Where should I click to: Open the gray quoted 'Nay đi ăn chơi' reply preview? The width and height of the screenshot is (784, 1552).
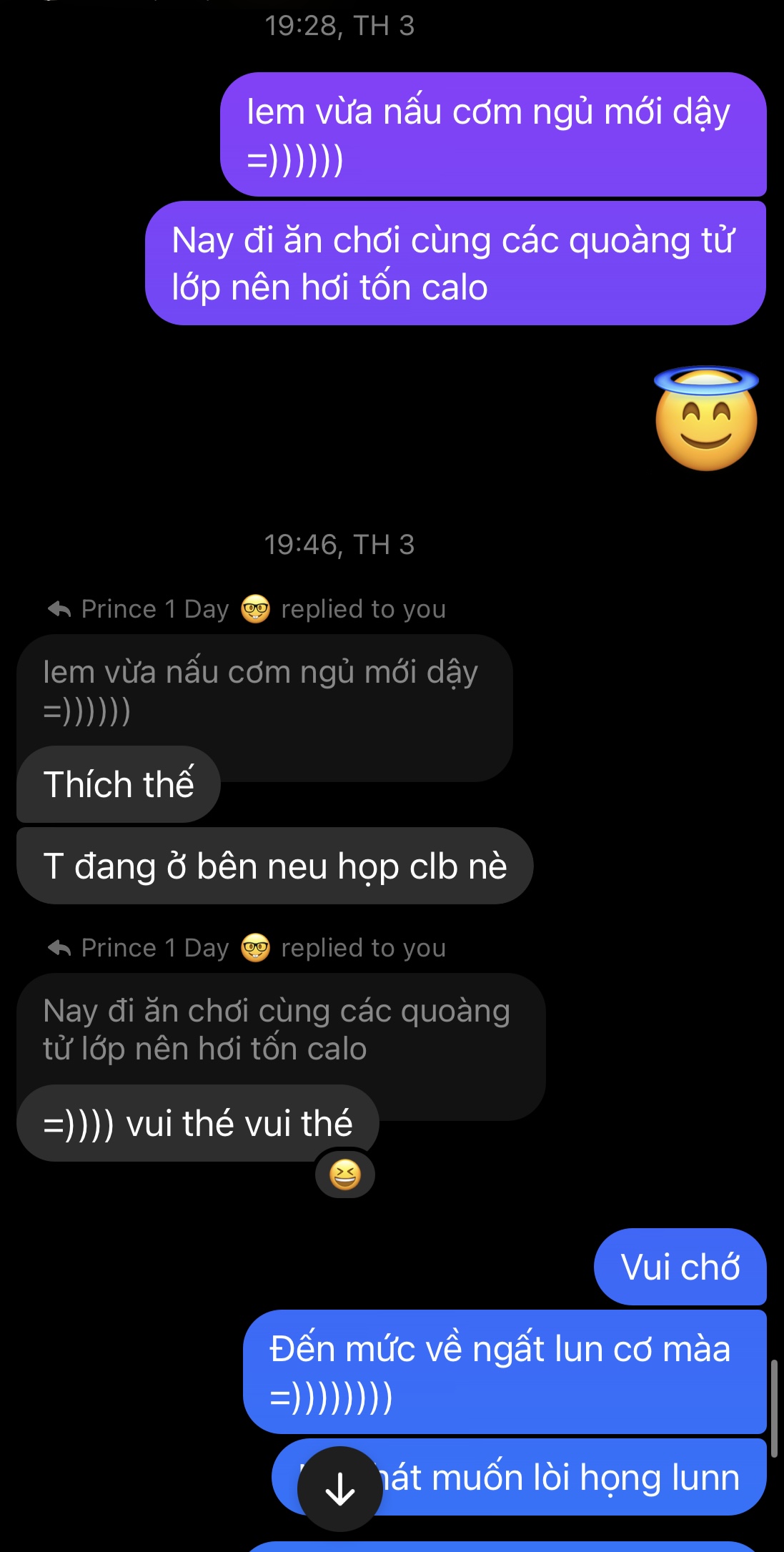pyautogui.click(x=280, y=1030)
